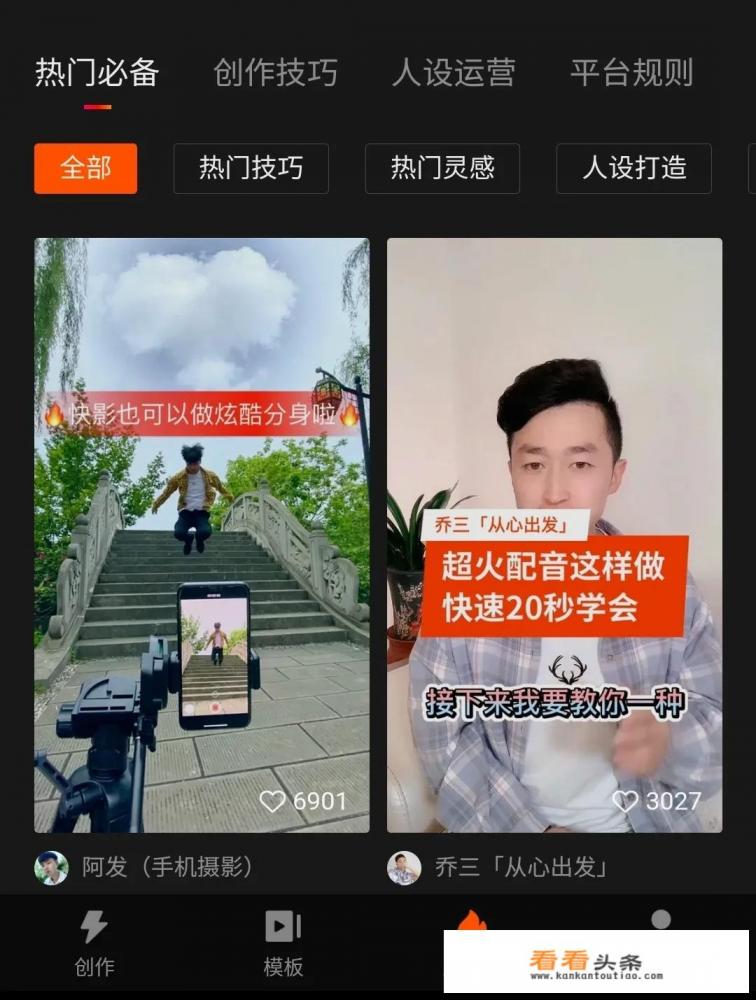
Task: Toggle the 热门技巧 filter chip
Action: (x=250, y=169)
